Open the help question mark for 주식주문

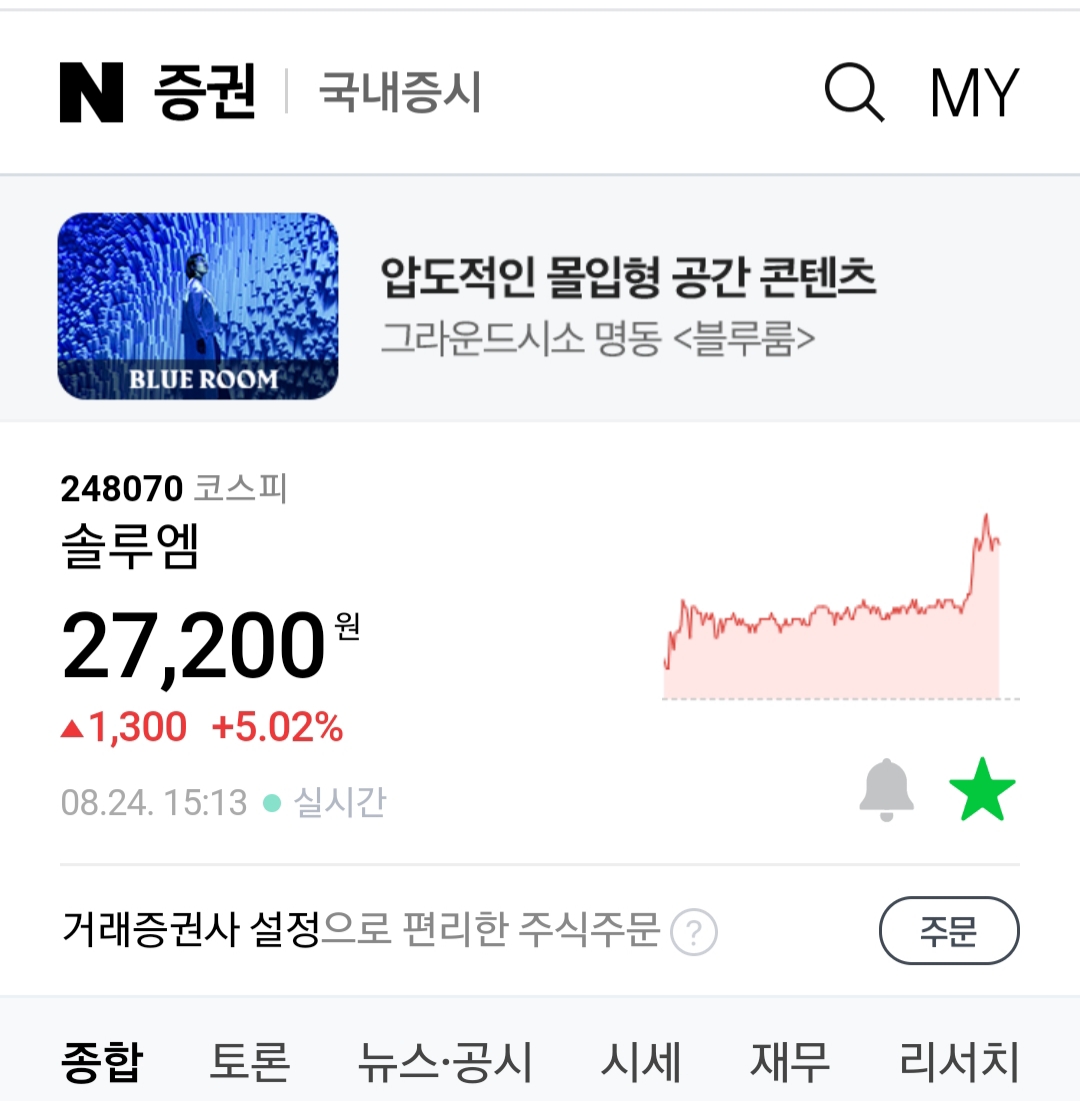(x=693, y=933)
